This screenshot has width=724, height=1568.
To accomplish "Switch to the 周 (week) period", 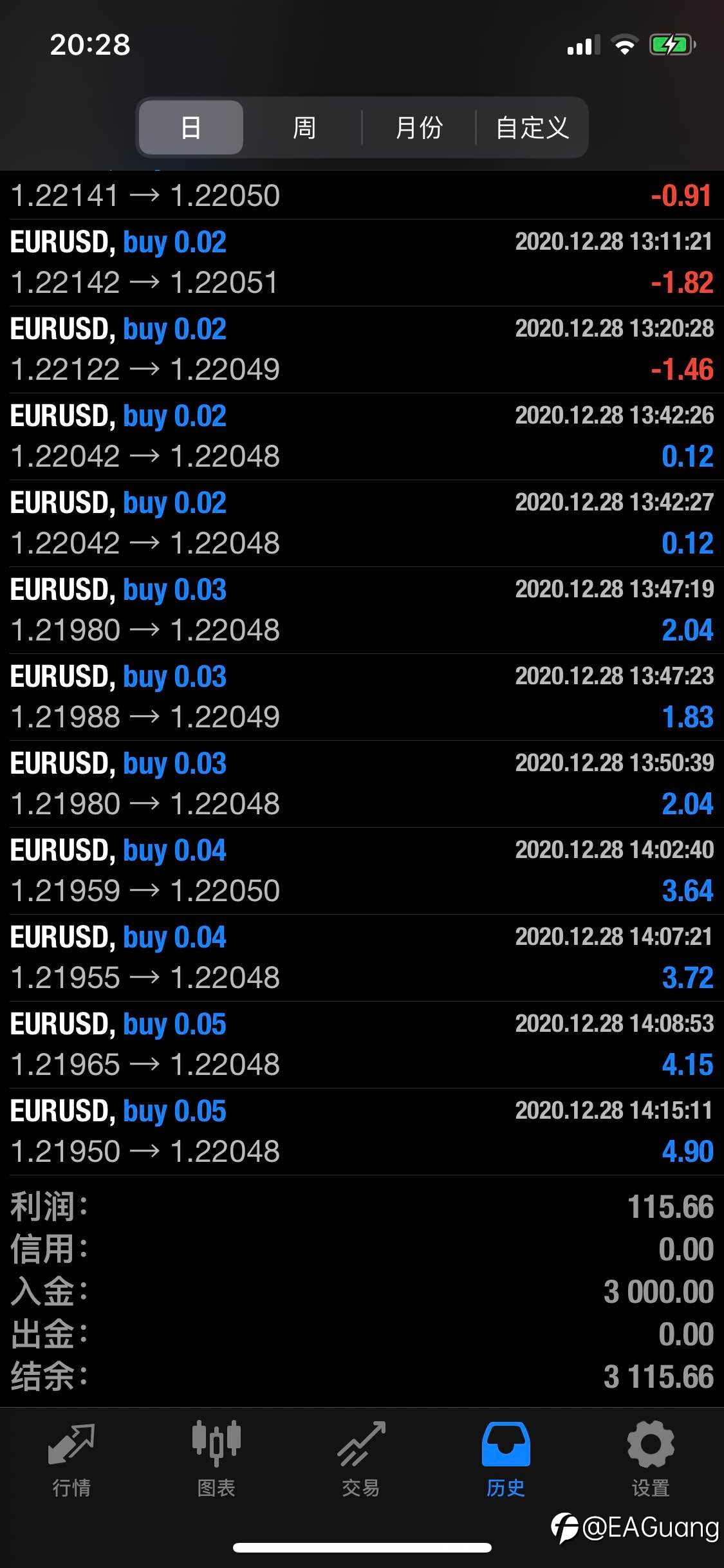I will click(304, 127).
